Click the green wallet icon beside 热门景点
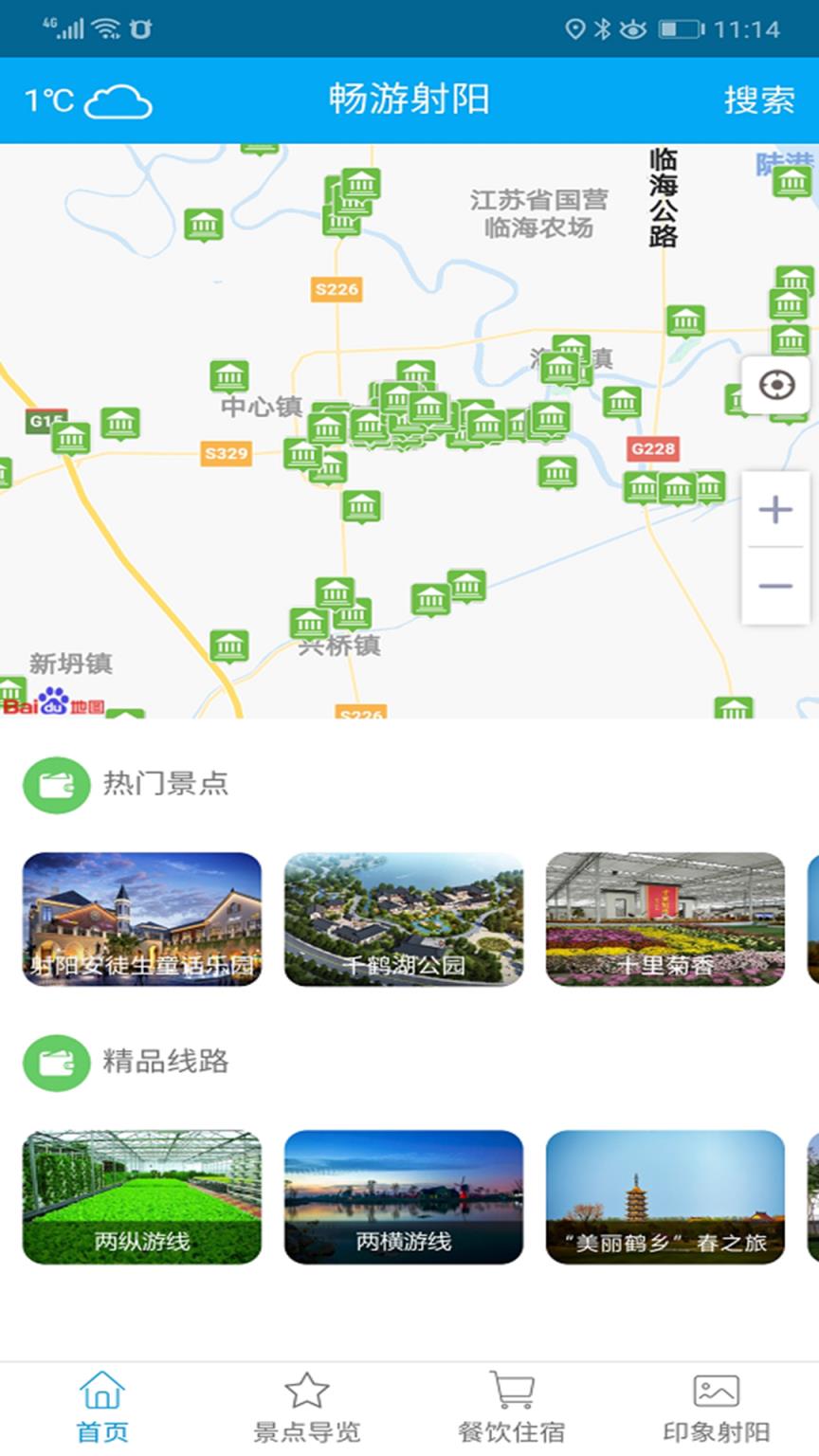Viewport: 819px width, 1456px height. (x=58, y=783)
